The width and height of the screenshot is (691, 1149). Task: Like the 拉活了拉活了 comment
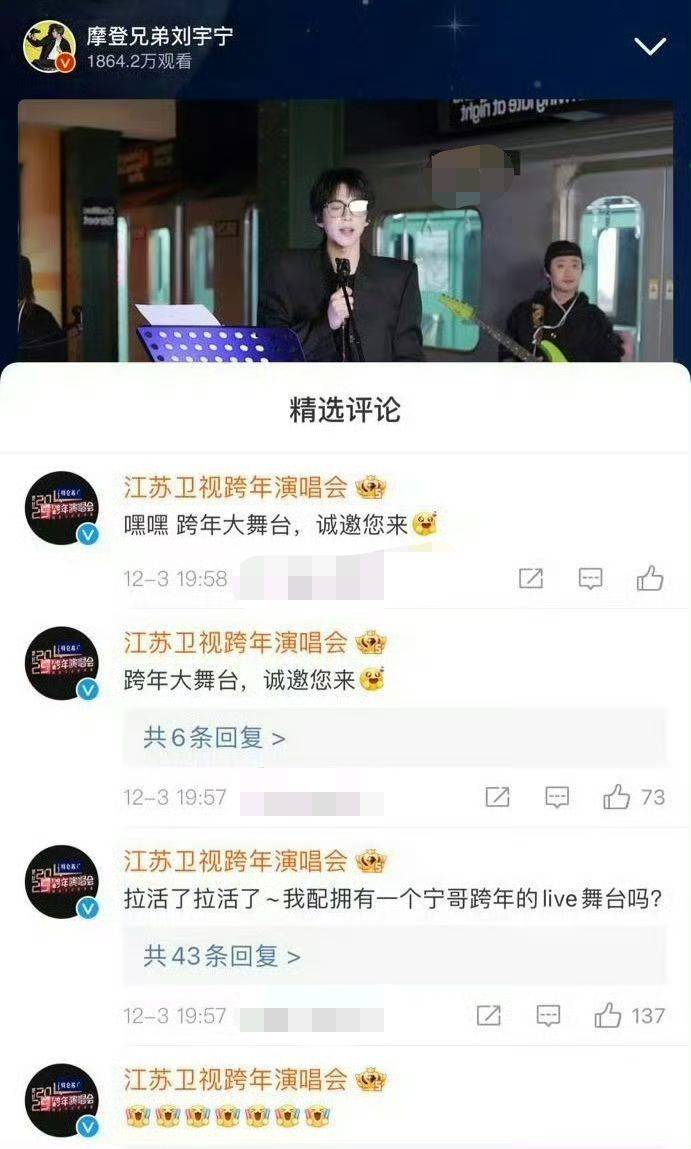608,1016
